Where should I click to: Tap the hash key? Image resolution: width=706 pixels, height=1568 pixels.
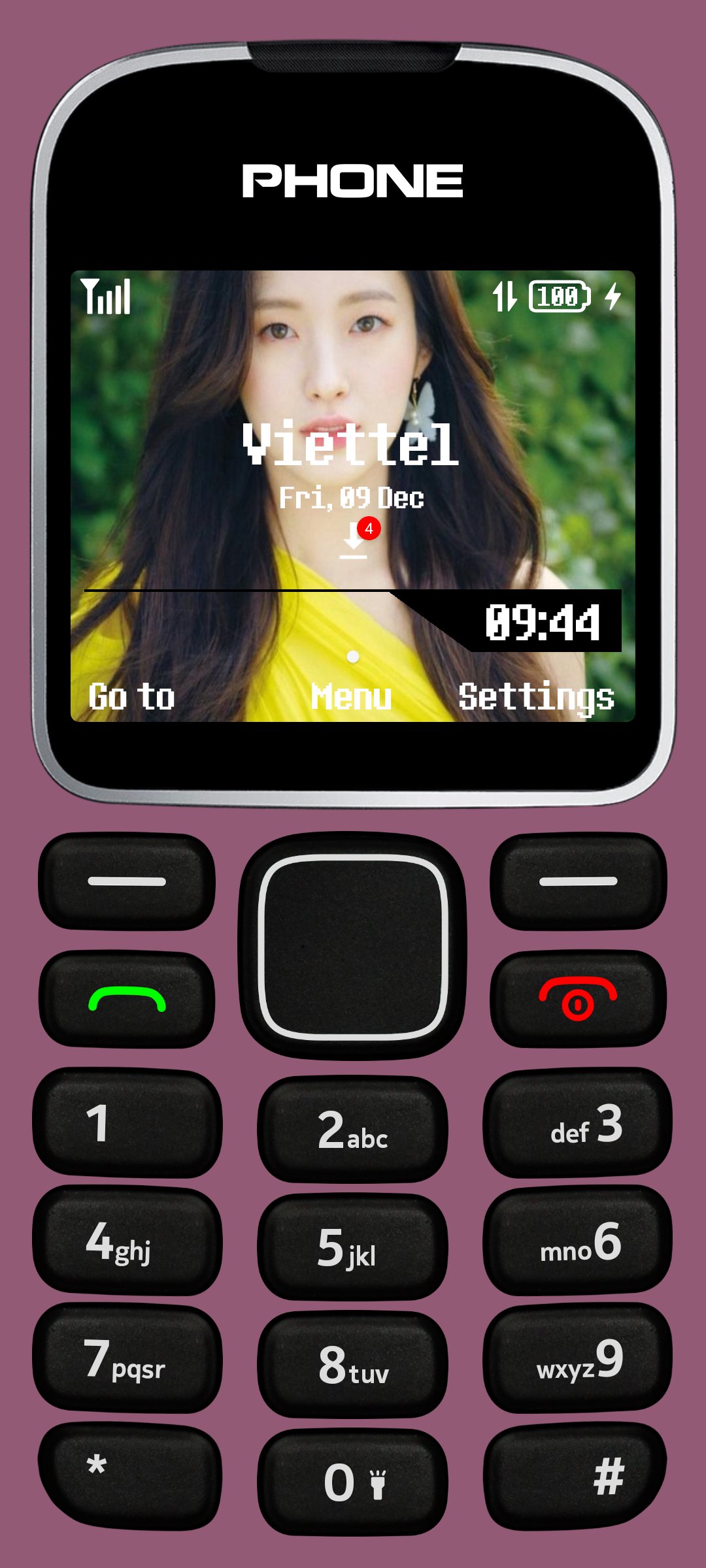coord(578,1477)
